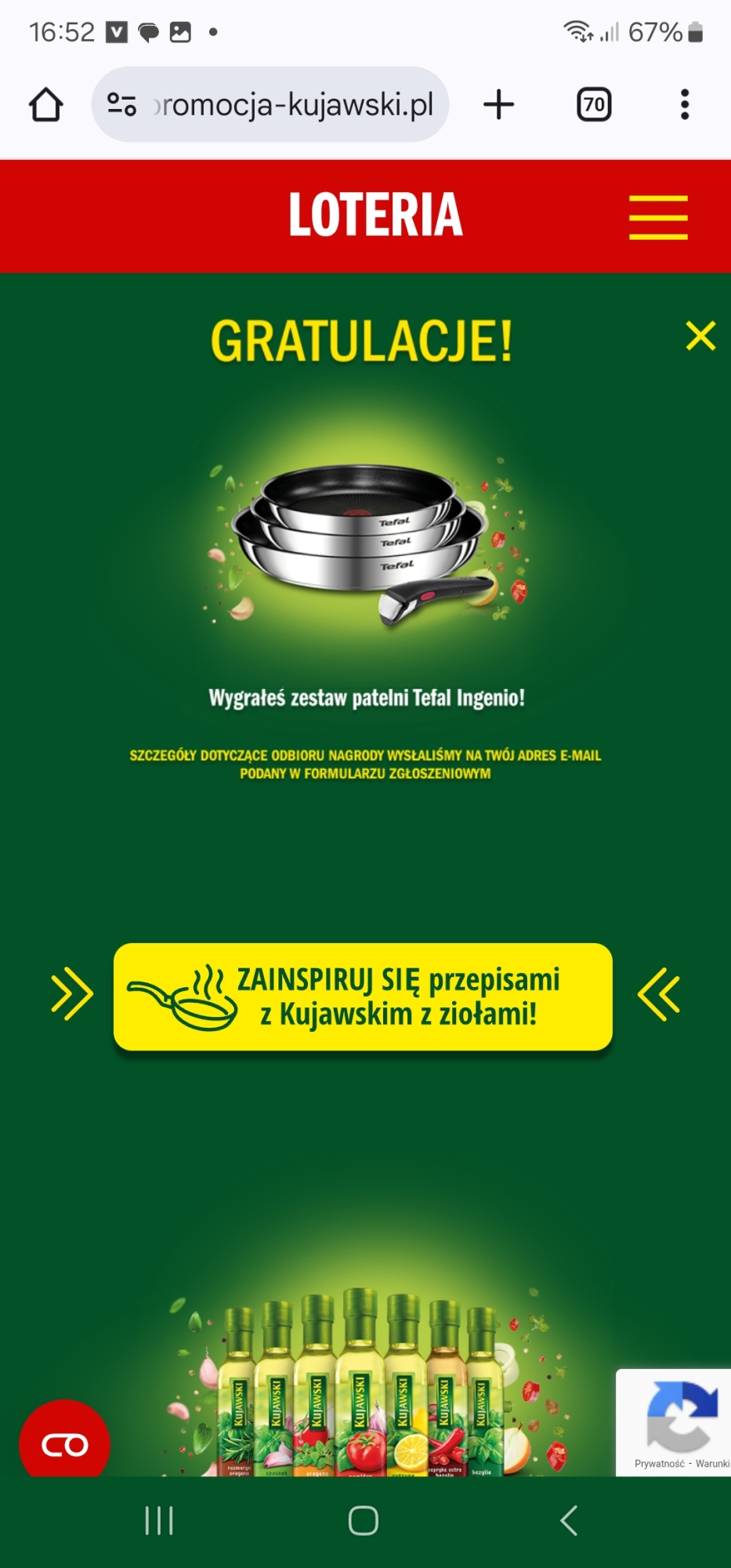Go back with system navigation arrow
Viewport: 731px width, 1568px height.
coord(569,1520)
